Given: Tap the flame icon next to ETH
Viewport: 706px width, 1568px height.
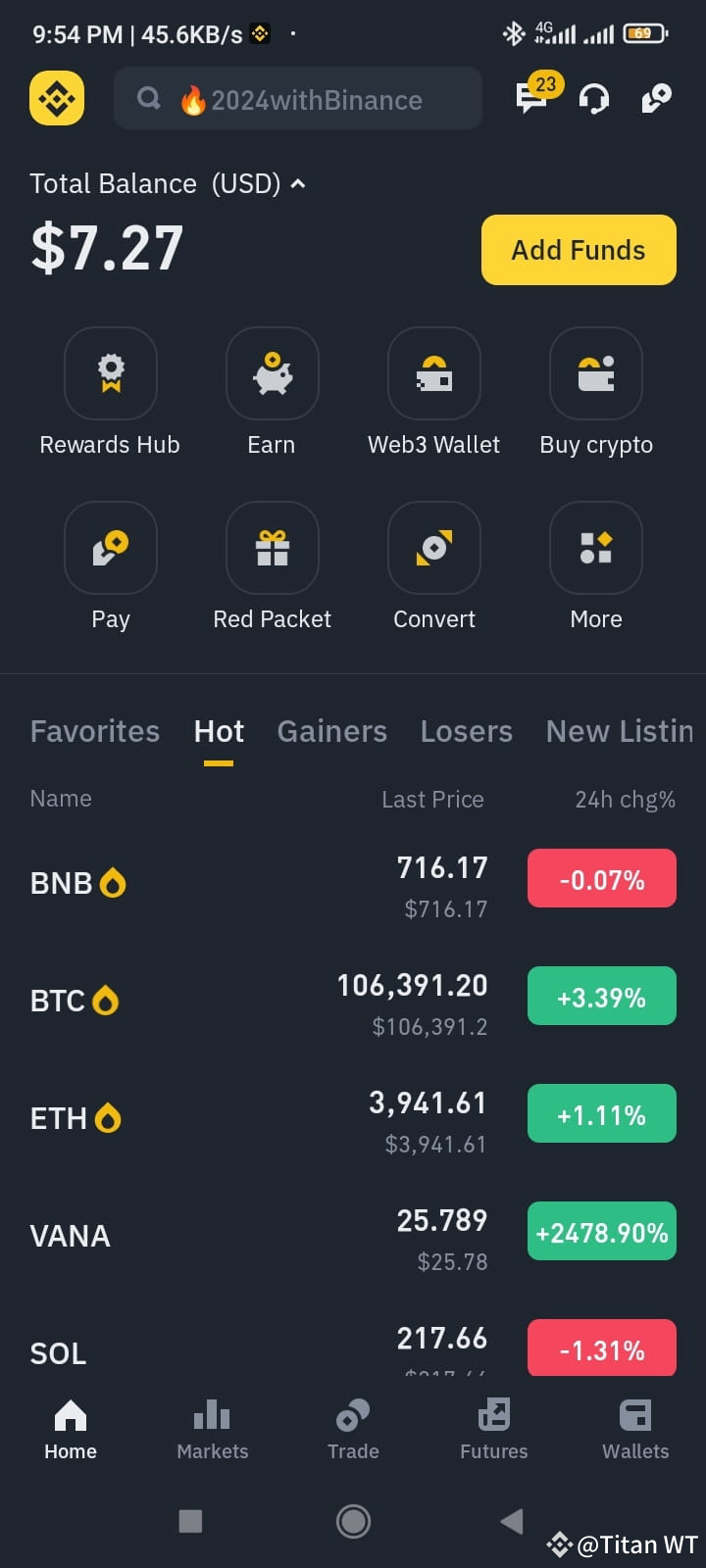Looking at the screenshot, I should click(108, 1116).
